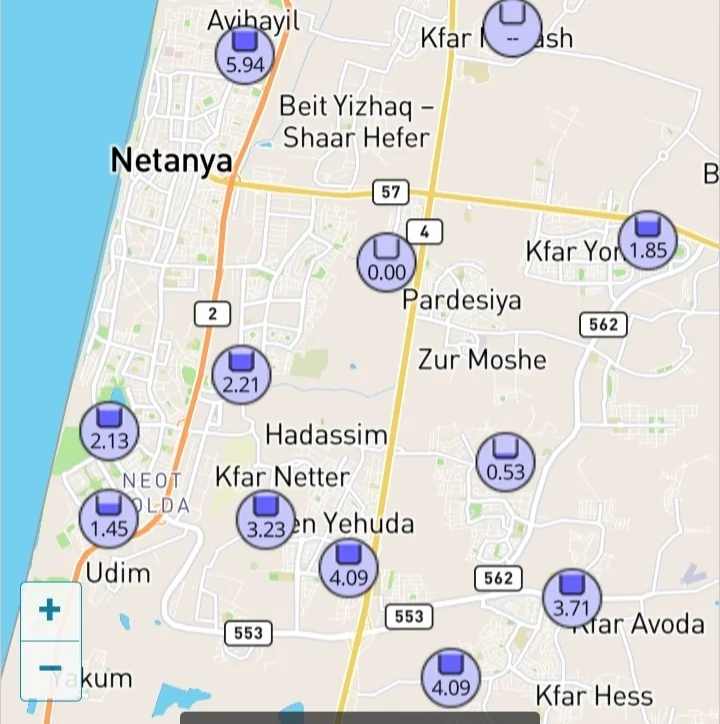Tap the 4.09 marker beside Kfar Hess

[451, 678]
